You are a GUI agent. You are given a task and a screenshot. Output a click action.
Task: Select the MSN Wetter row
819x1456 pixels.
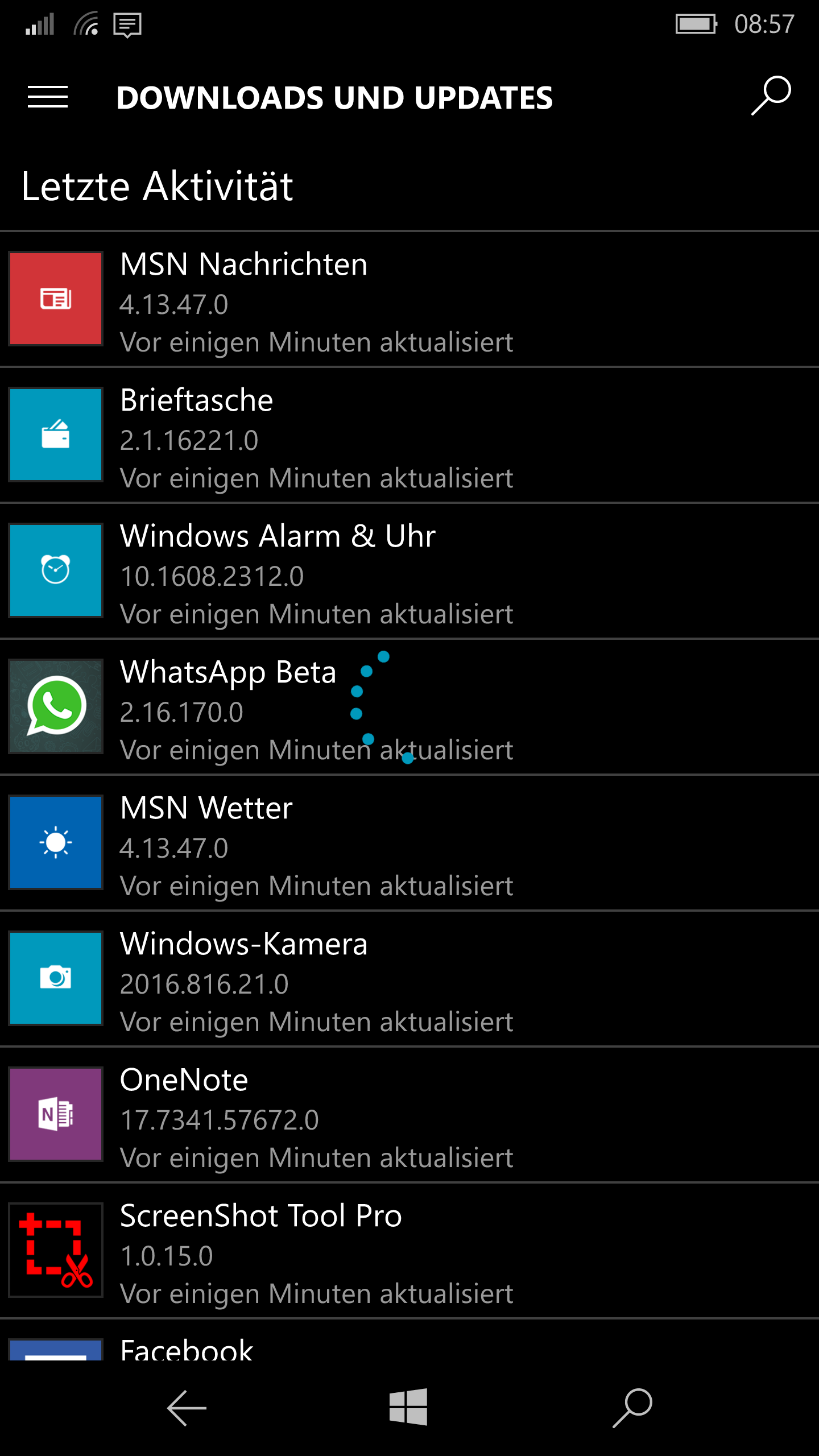tap(409, 843)
